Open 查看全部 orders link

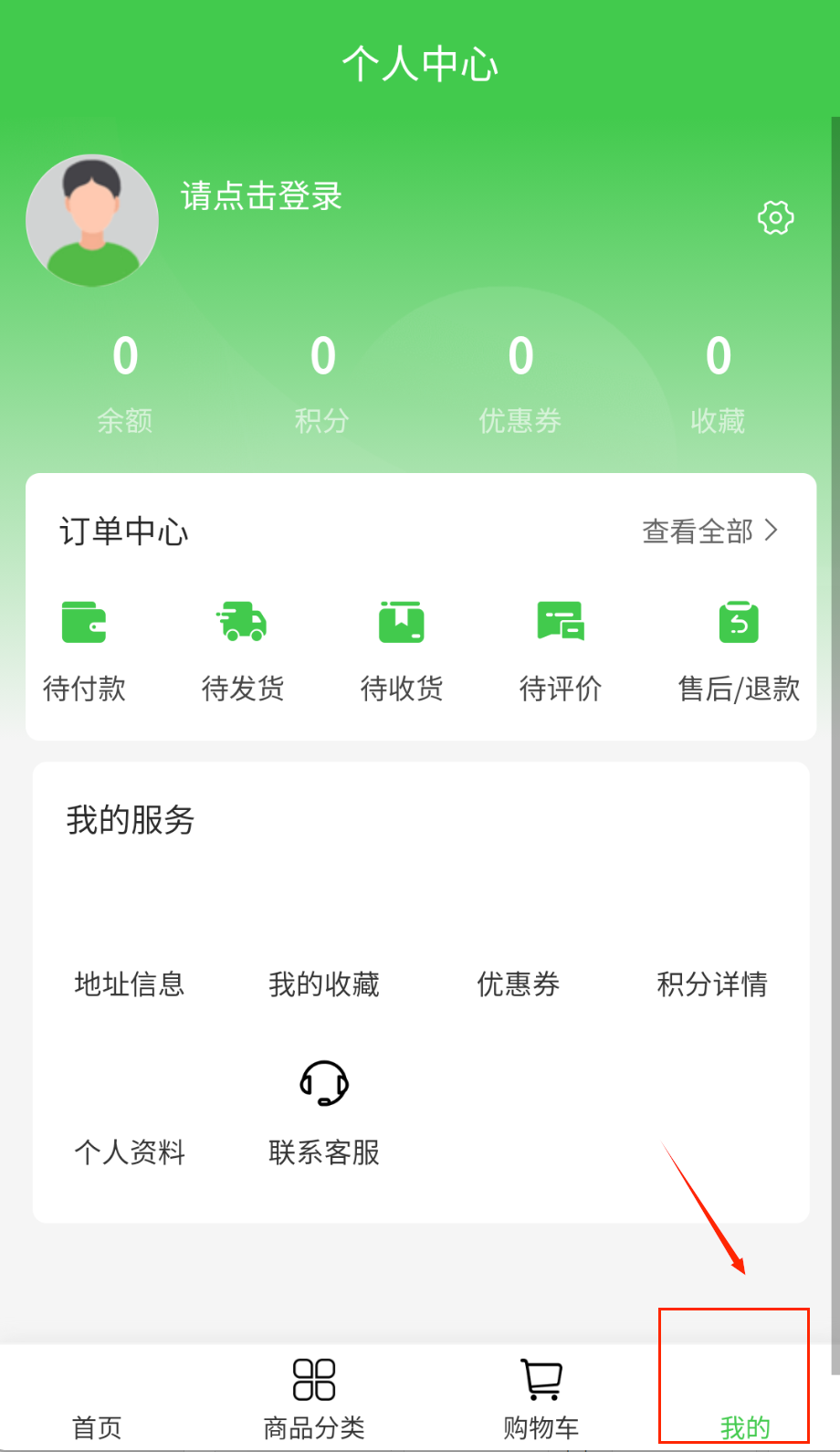[709, 531]
